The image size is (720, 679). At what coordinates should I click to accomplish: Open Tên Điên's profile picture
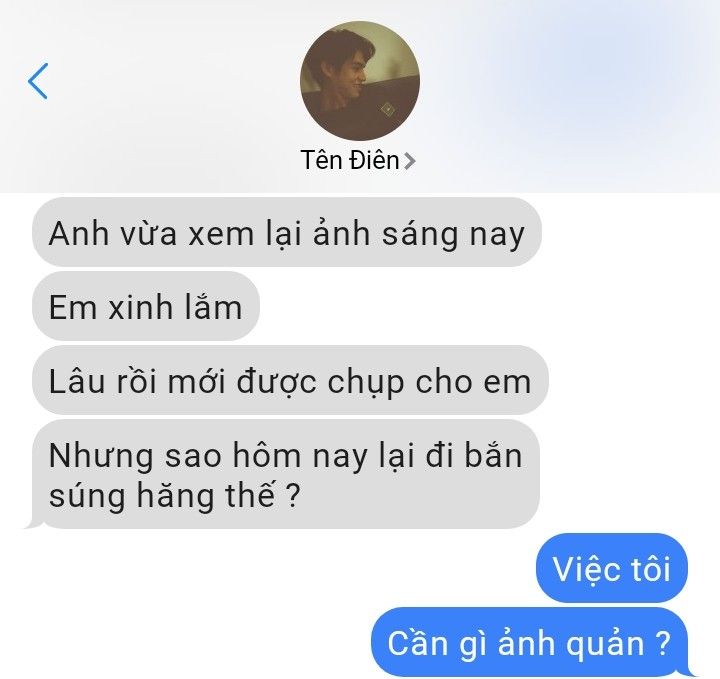click(359, 81)
